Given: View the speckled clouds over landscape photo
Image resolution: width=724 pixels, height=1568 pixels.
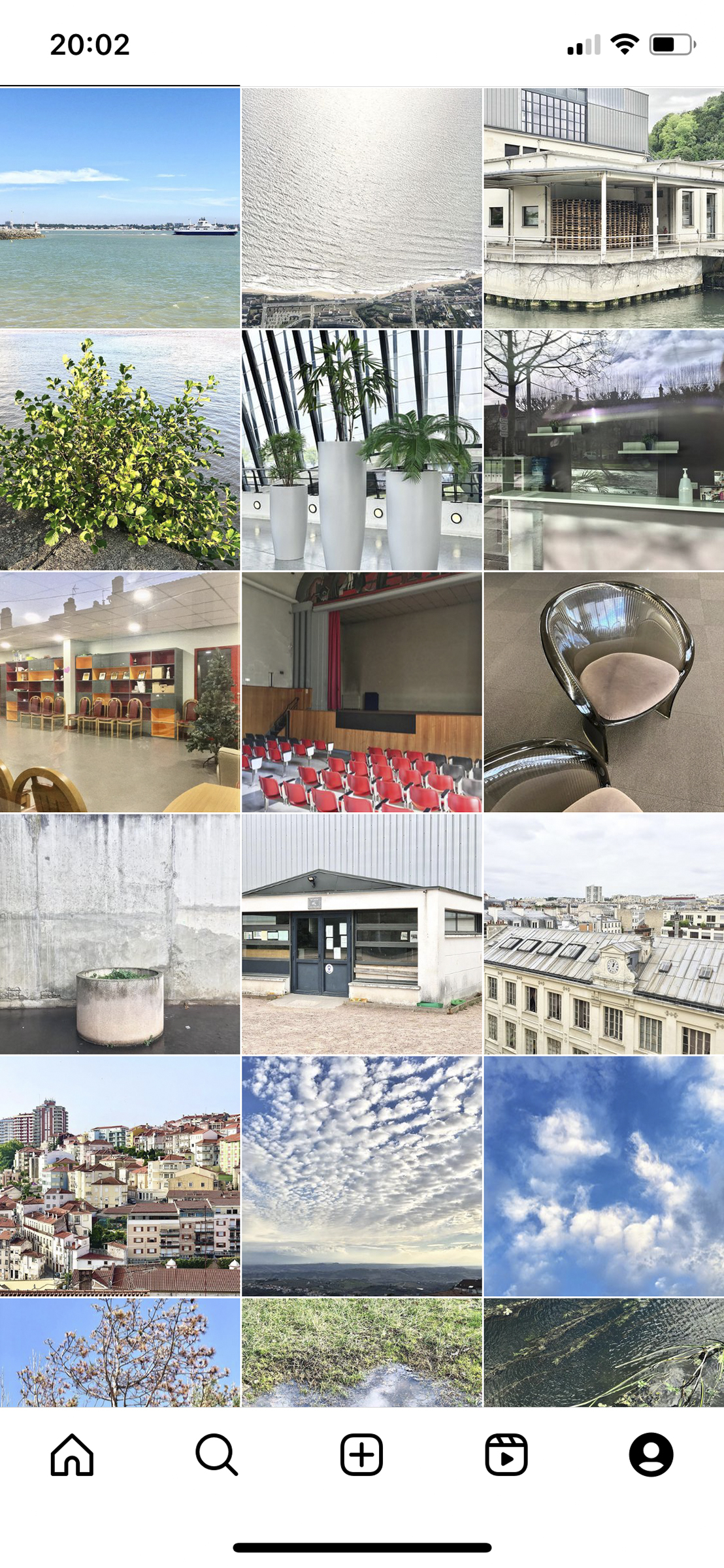Looking at the screenshot, I should [x=362, y=1176].
